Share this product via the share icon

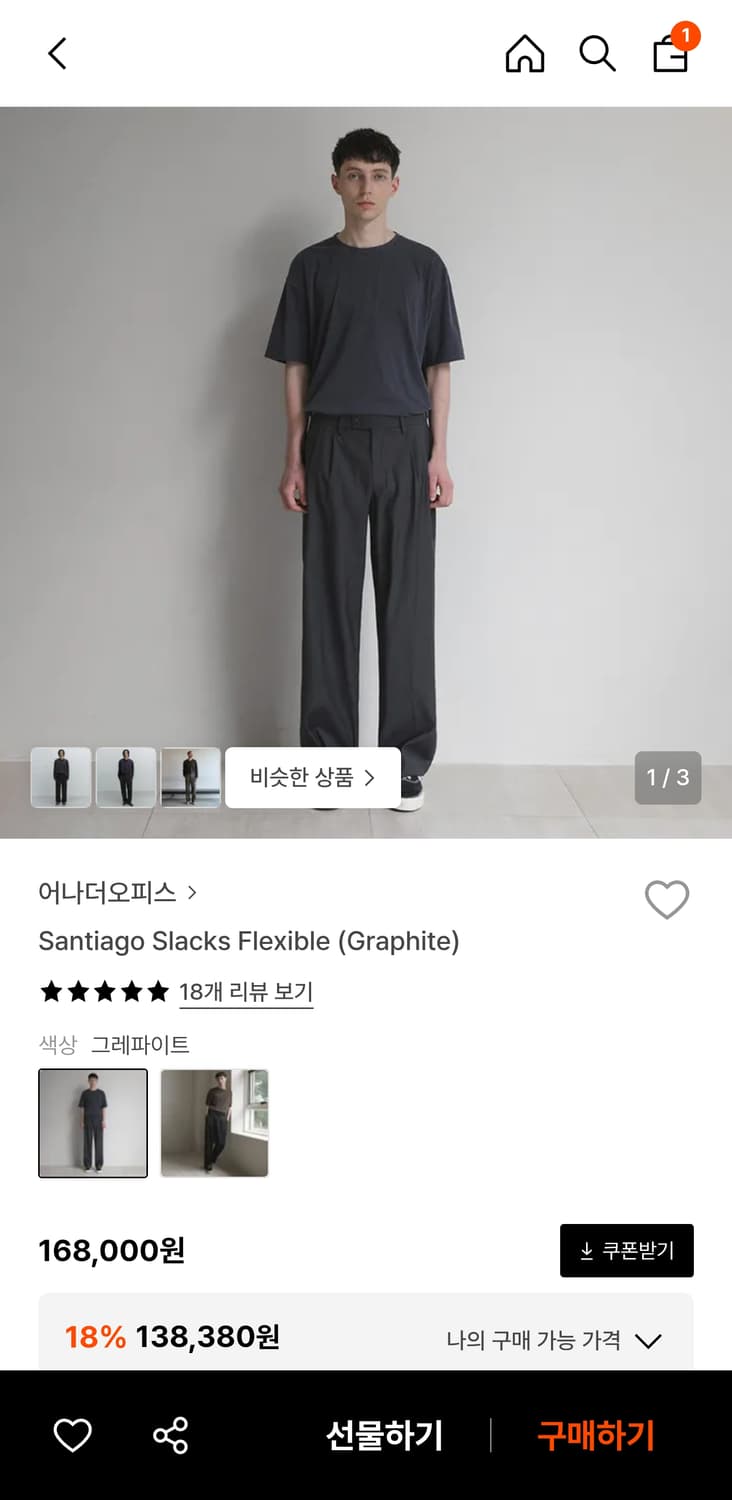[x=171, y=1434]
